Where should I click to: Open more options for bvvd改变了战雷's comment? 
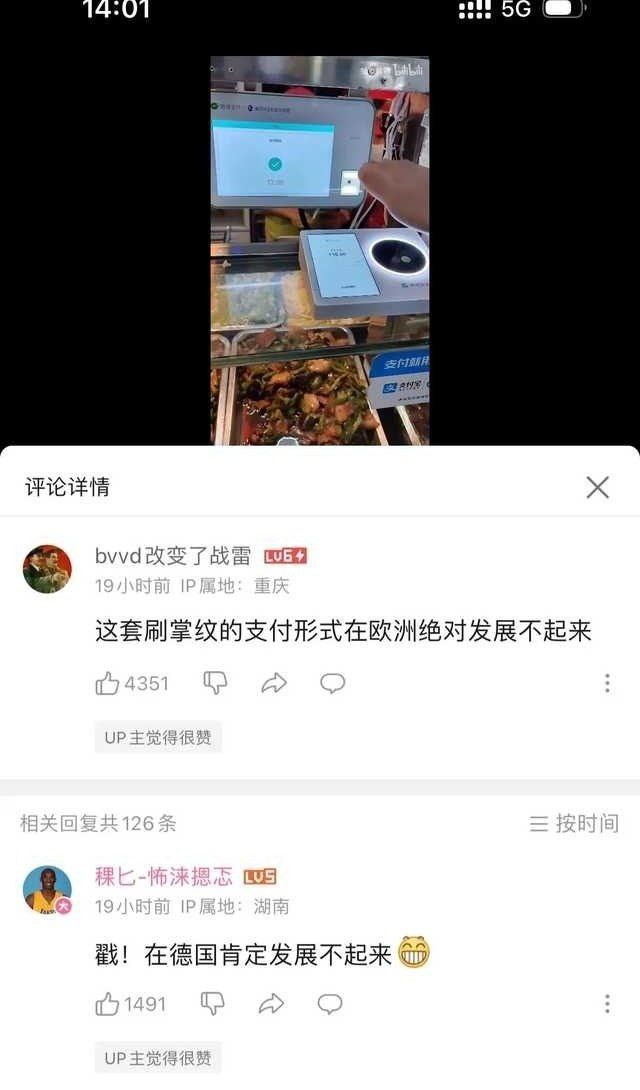pos(607,683)
